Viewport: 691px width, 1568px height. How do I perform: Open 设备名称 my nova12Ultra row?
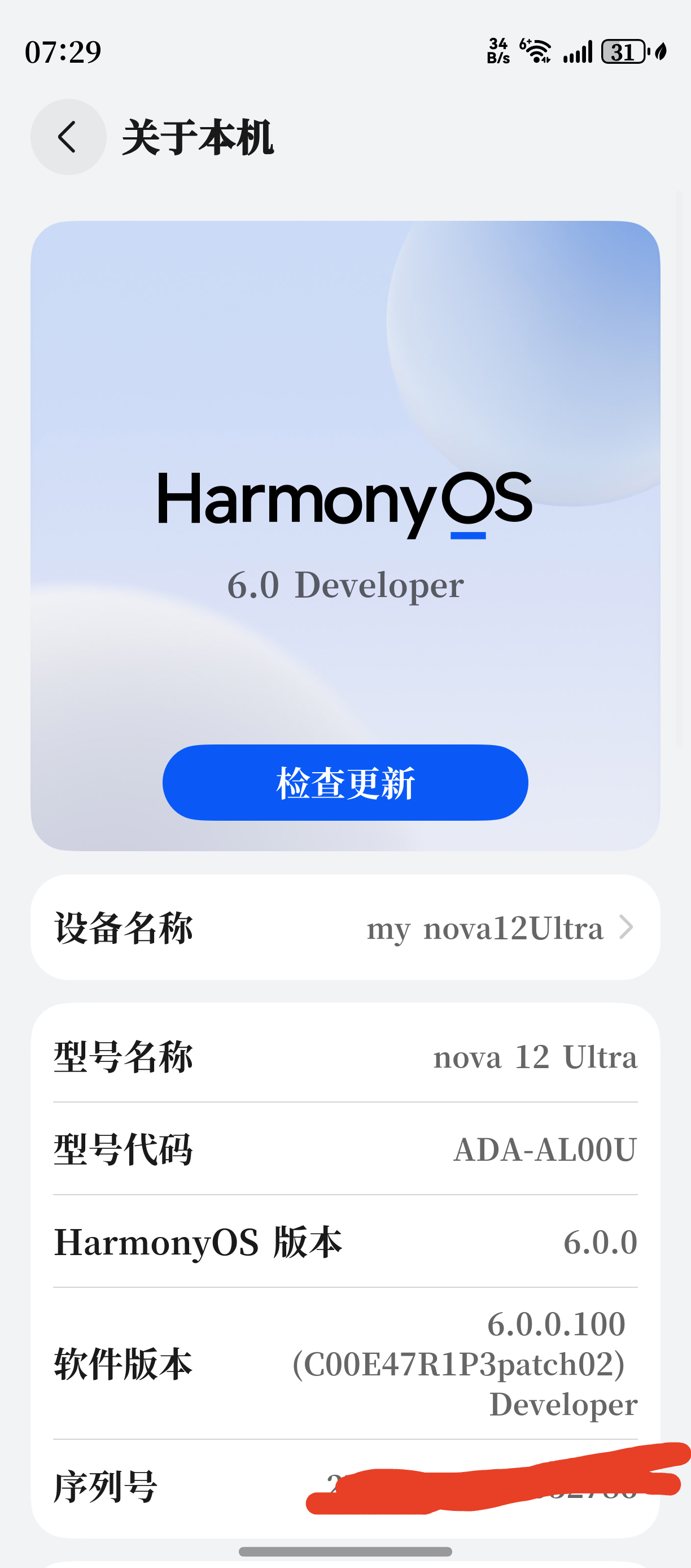pos(345,927)
